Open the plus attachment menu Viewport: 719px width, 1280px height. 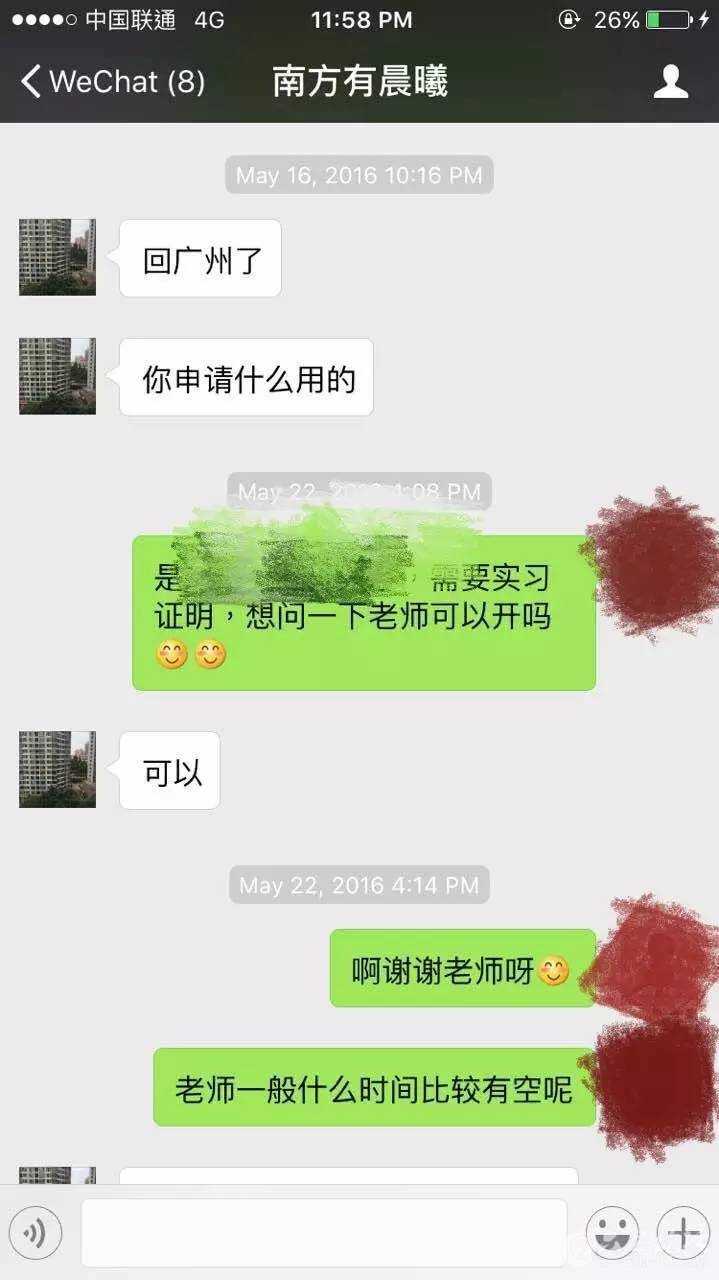pyautogui.click(x=683, y=1232)
